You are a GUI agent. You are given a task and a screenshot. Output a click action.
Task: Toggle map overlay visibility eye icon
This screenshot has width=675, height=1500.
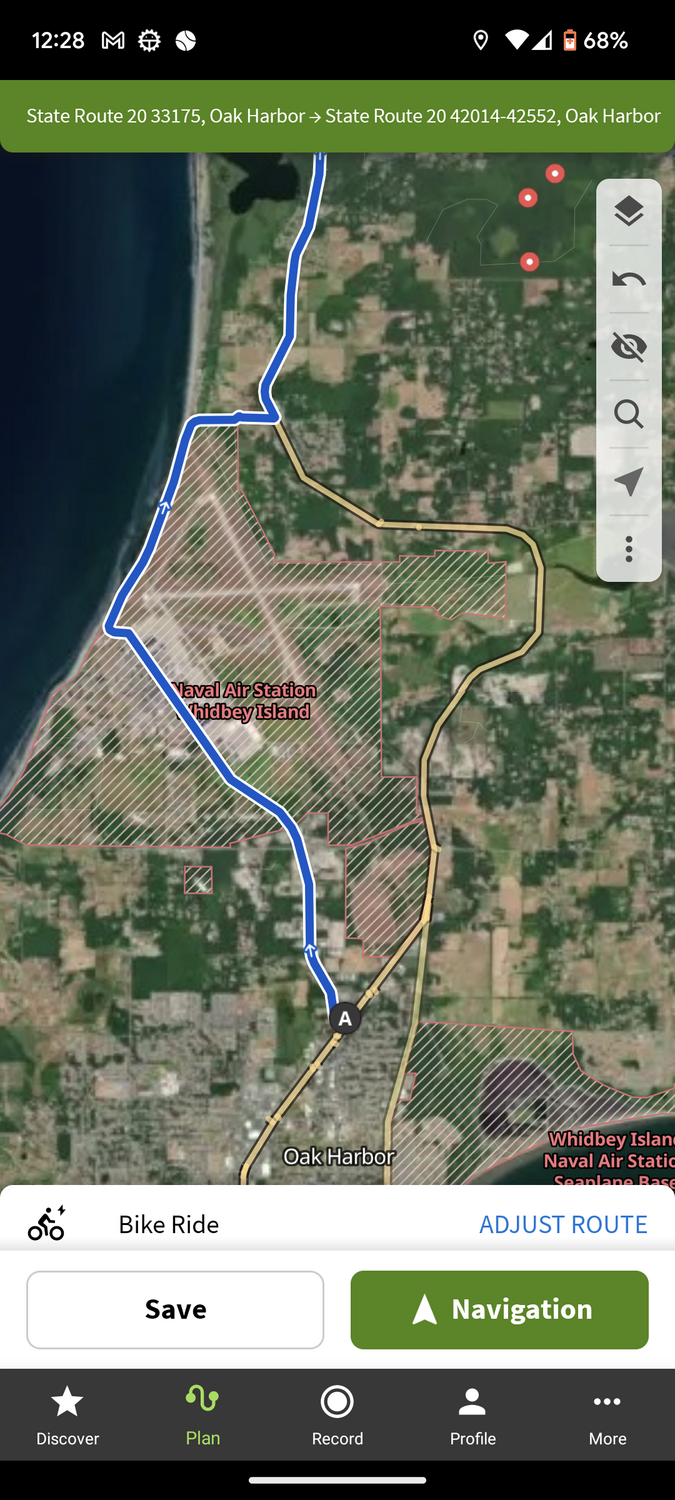point(628,347)
